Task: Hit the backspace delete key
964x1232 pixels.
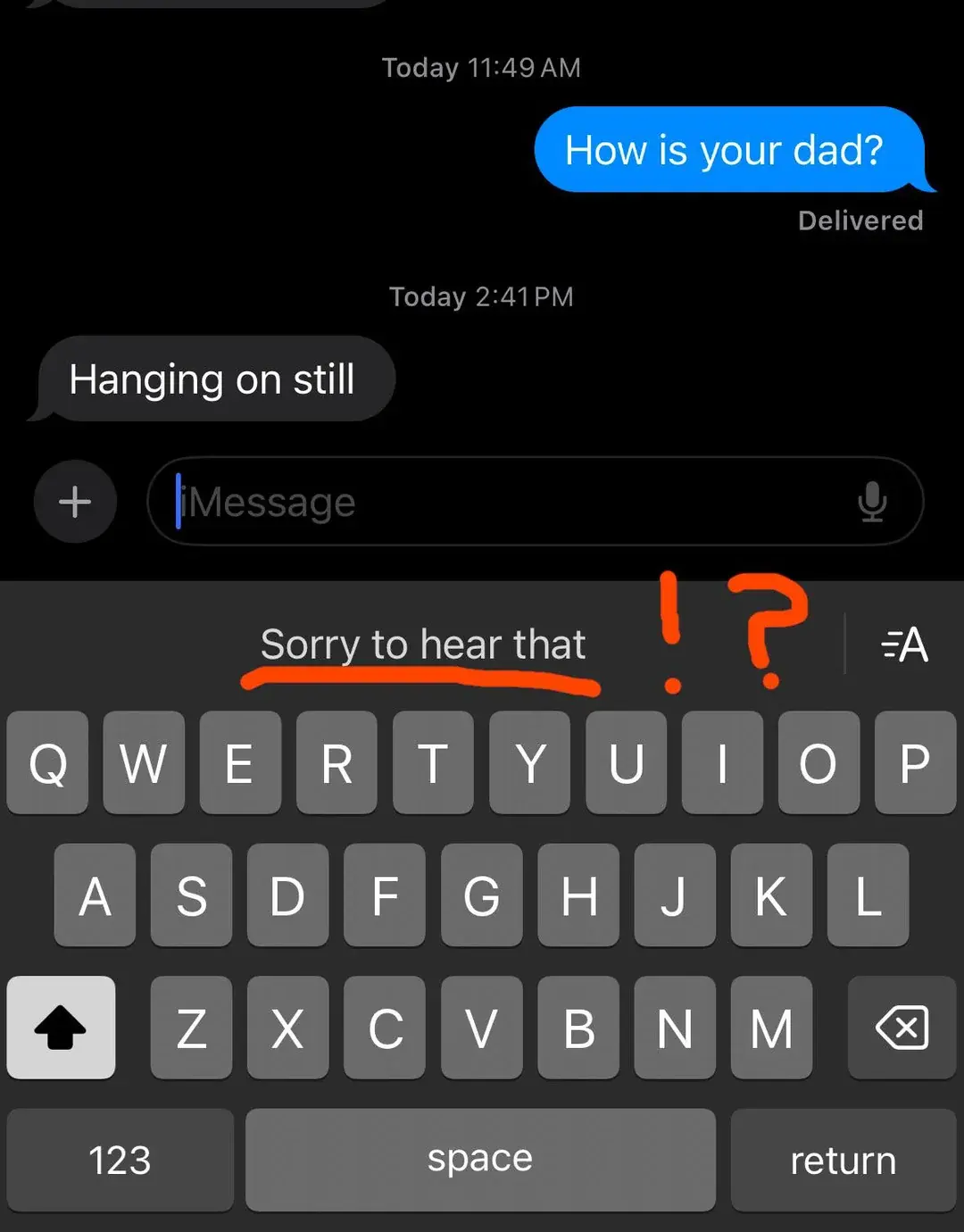Action: 902,1028
